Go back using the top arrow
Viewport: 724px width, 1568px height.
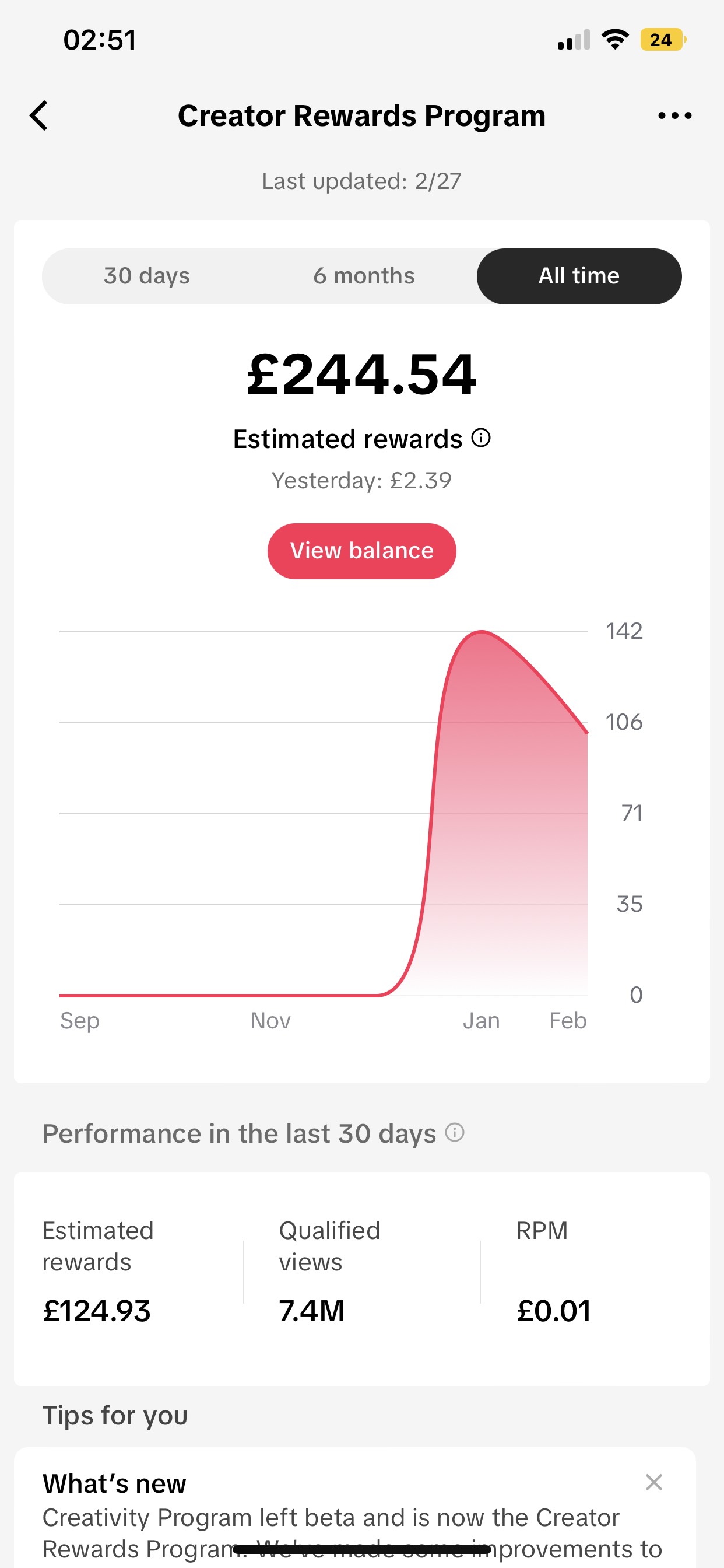(x=39, y=116)
